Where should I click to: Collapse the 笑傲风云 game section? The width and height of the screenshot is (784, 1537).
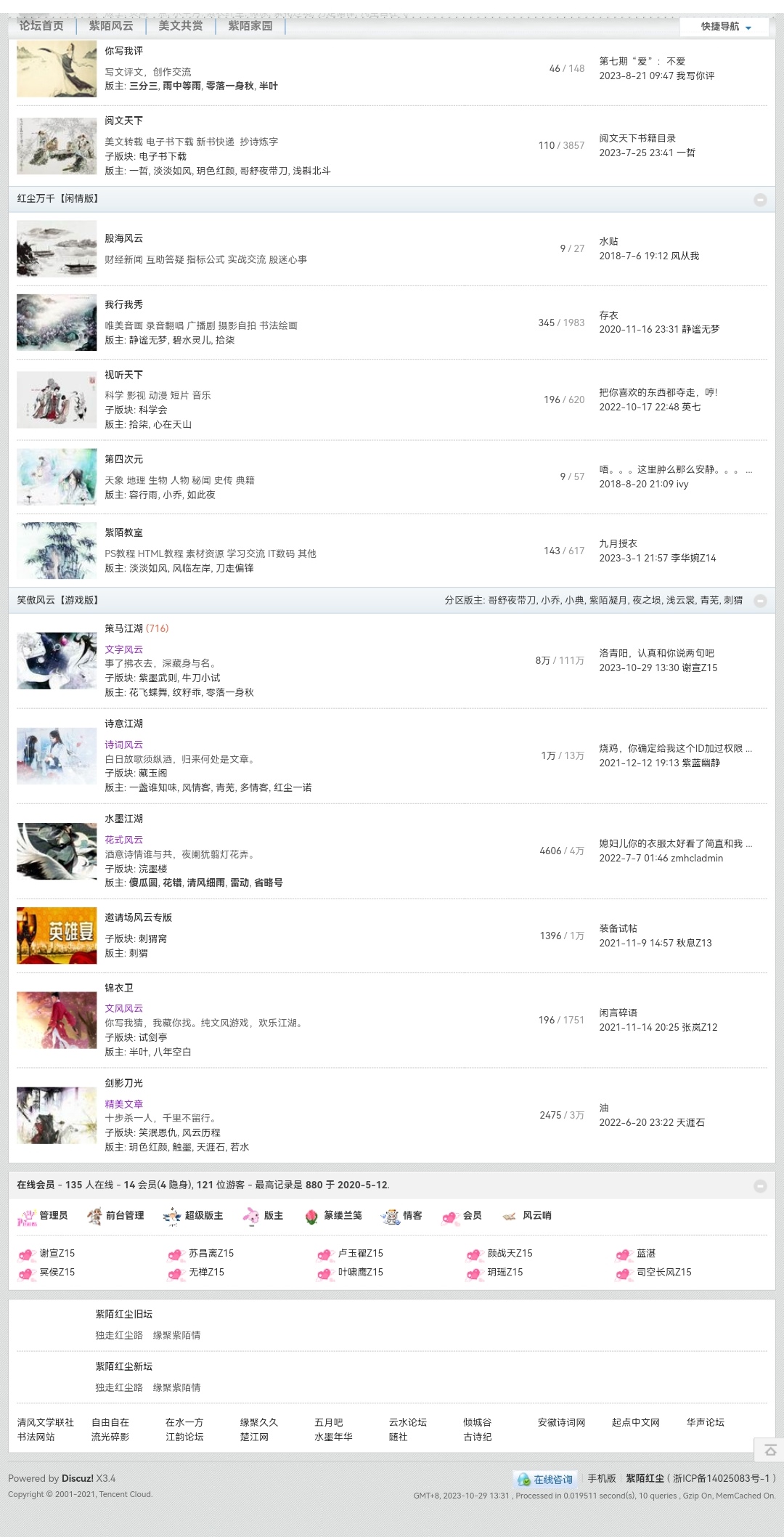coord(760,601)
